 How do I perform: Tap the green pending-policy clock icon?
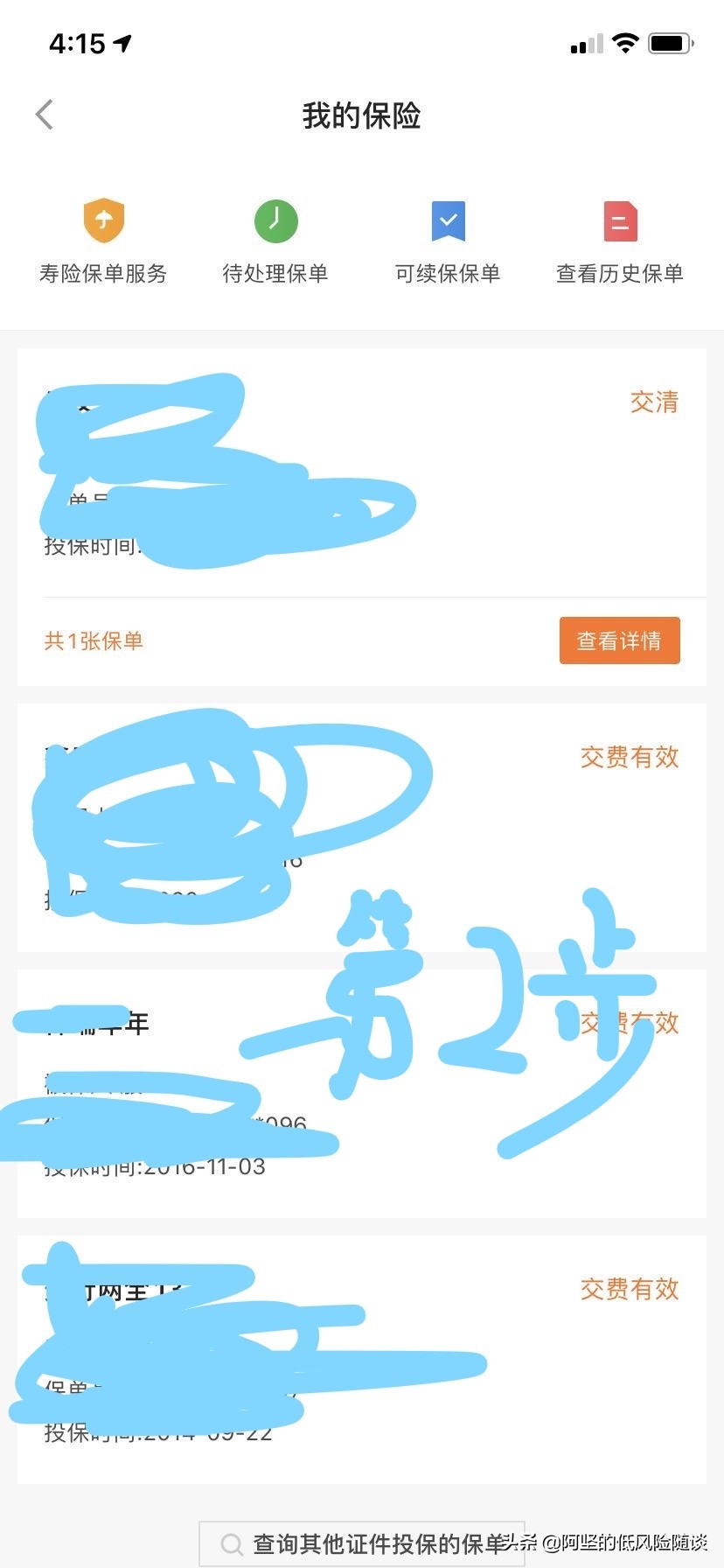pyautogui.click(x=275, y=220)
